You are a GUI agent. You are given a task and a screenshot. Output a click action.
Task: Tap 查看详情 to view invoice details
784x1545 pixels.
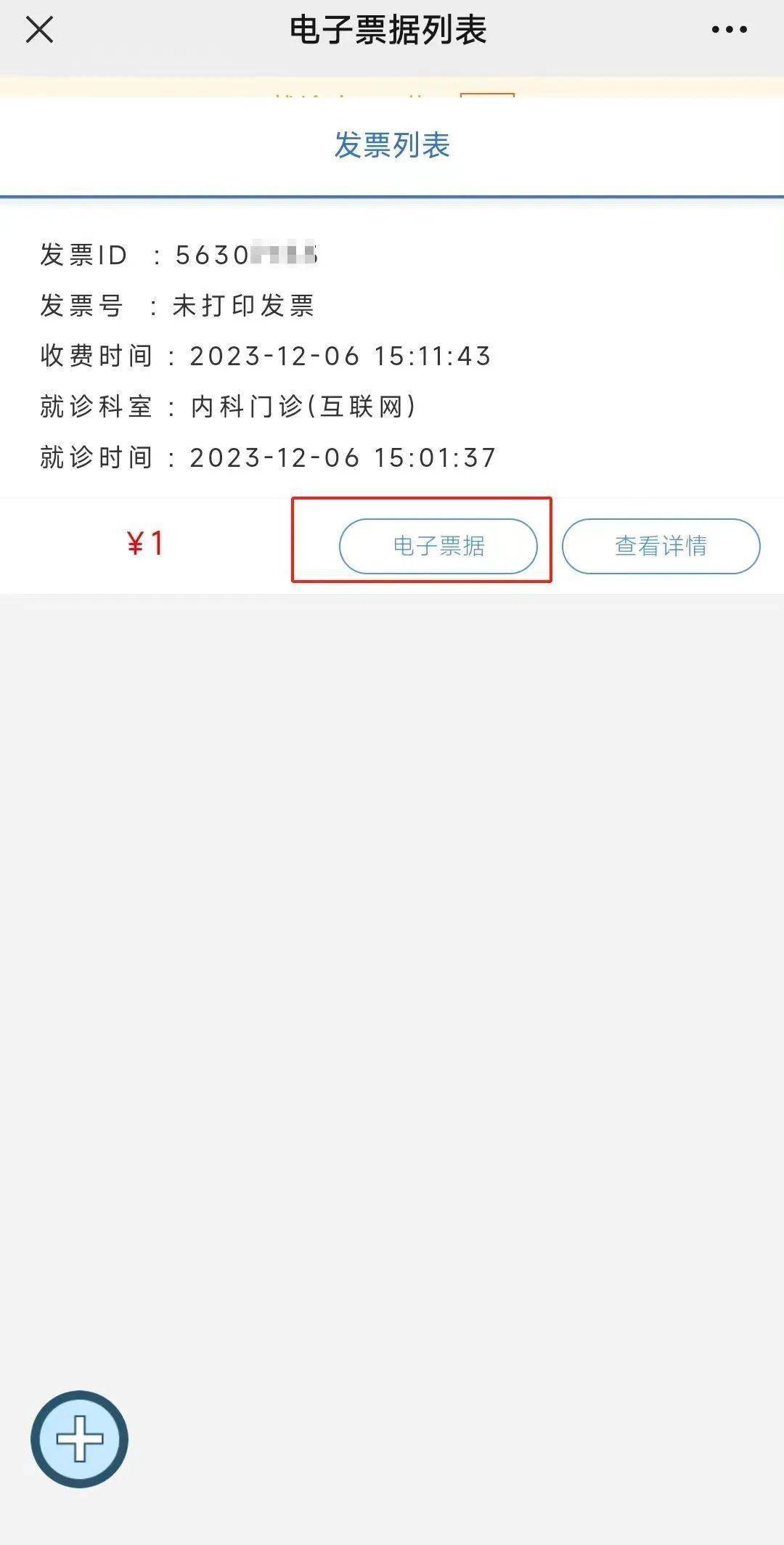(661, 546)
